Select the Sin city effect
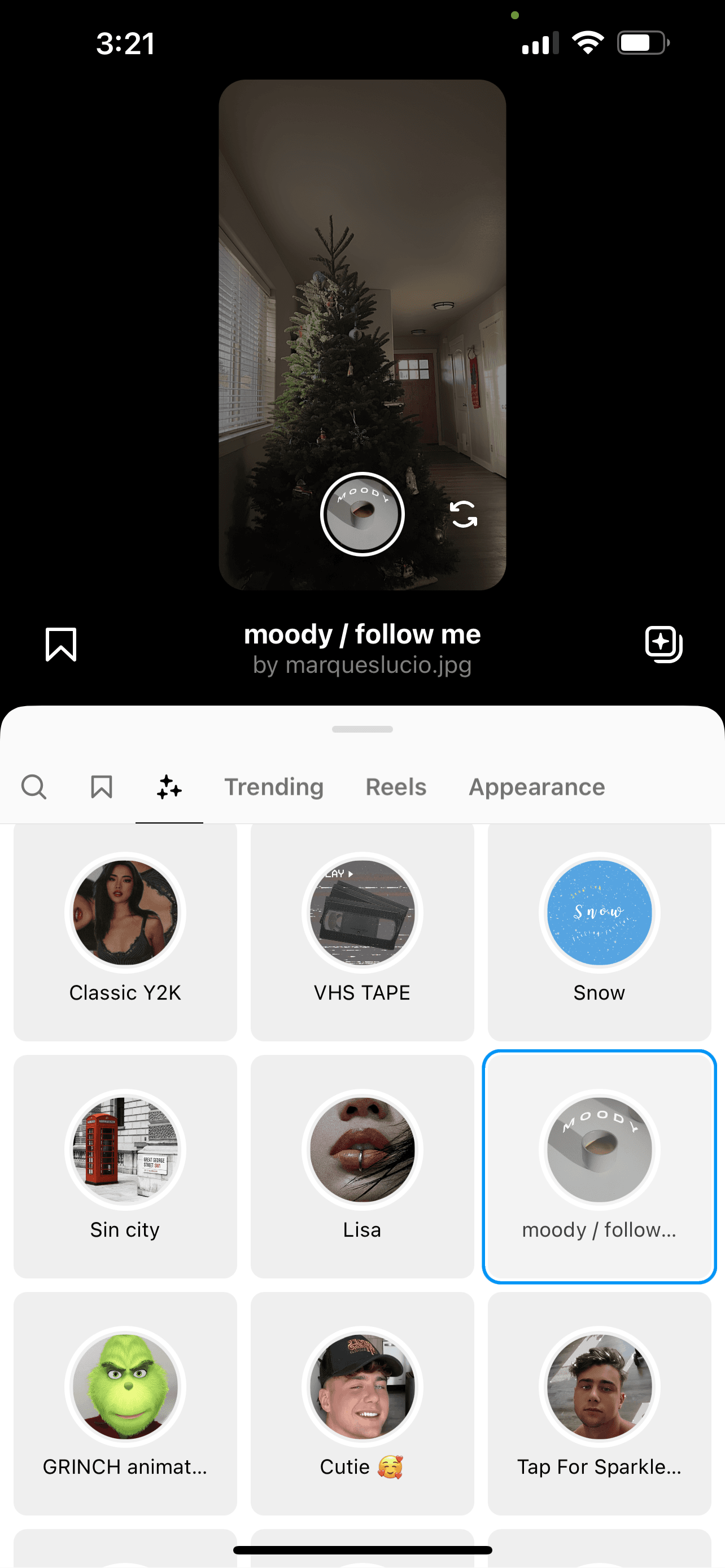This screenshot has height=1568, width=725. click(125, 1149)
